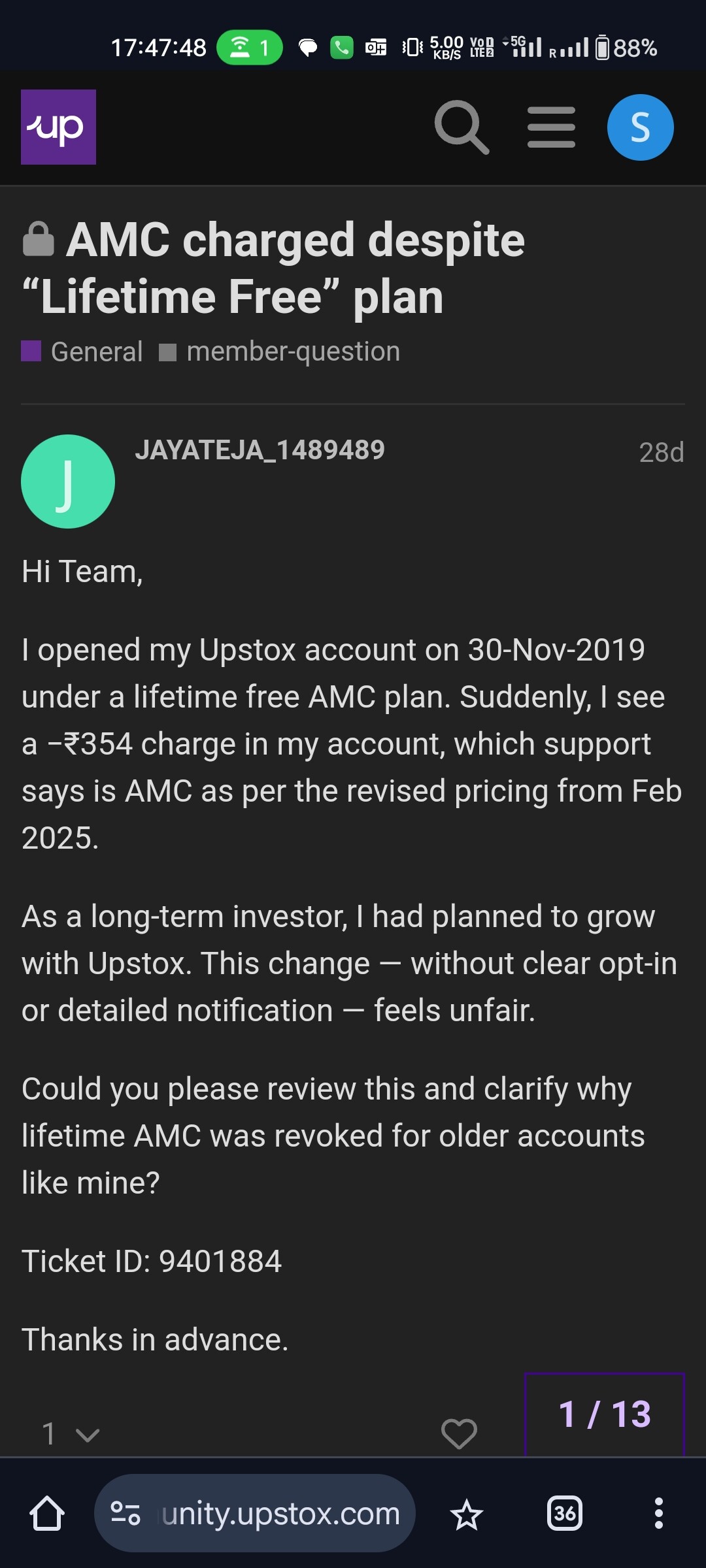Go to Upstox community home logo
This screenshot has width=706, height=1568.
coord(58,127)
